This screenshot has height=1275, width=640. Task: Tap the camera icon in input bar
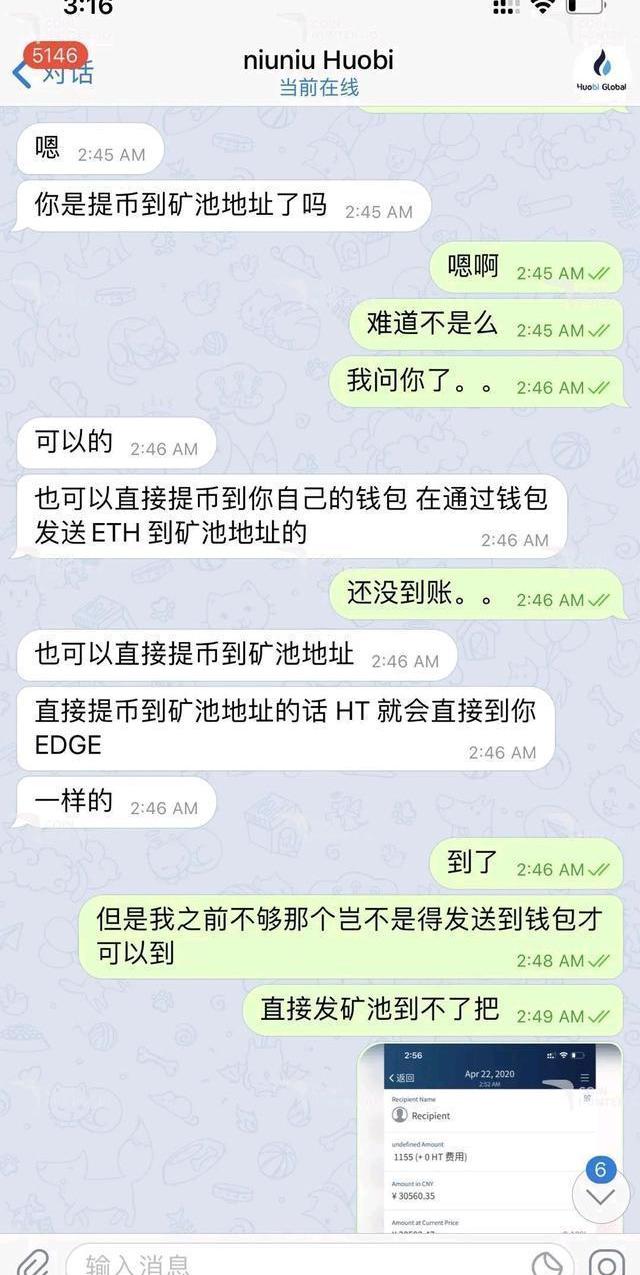(x=607, y=1260)
